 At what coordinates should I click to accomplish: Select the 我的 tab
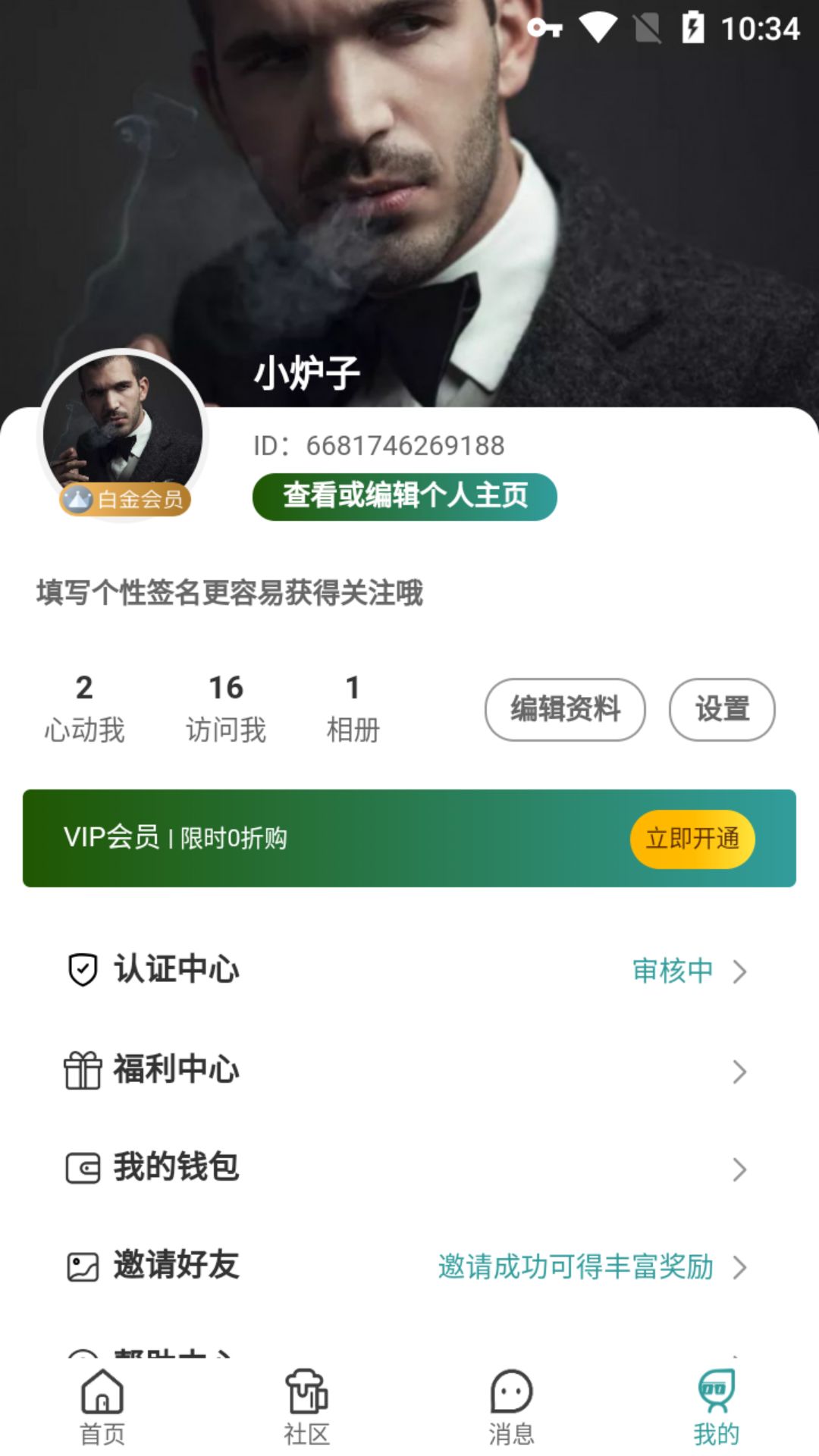coord(716,1407)
